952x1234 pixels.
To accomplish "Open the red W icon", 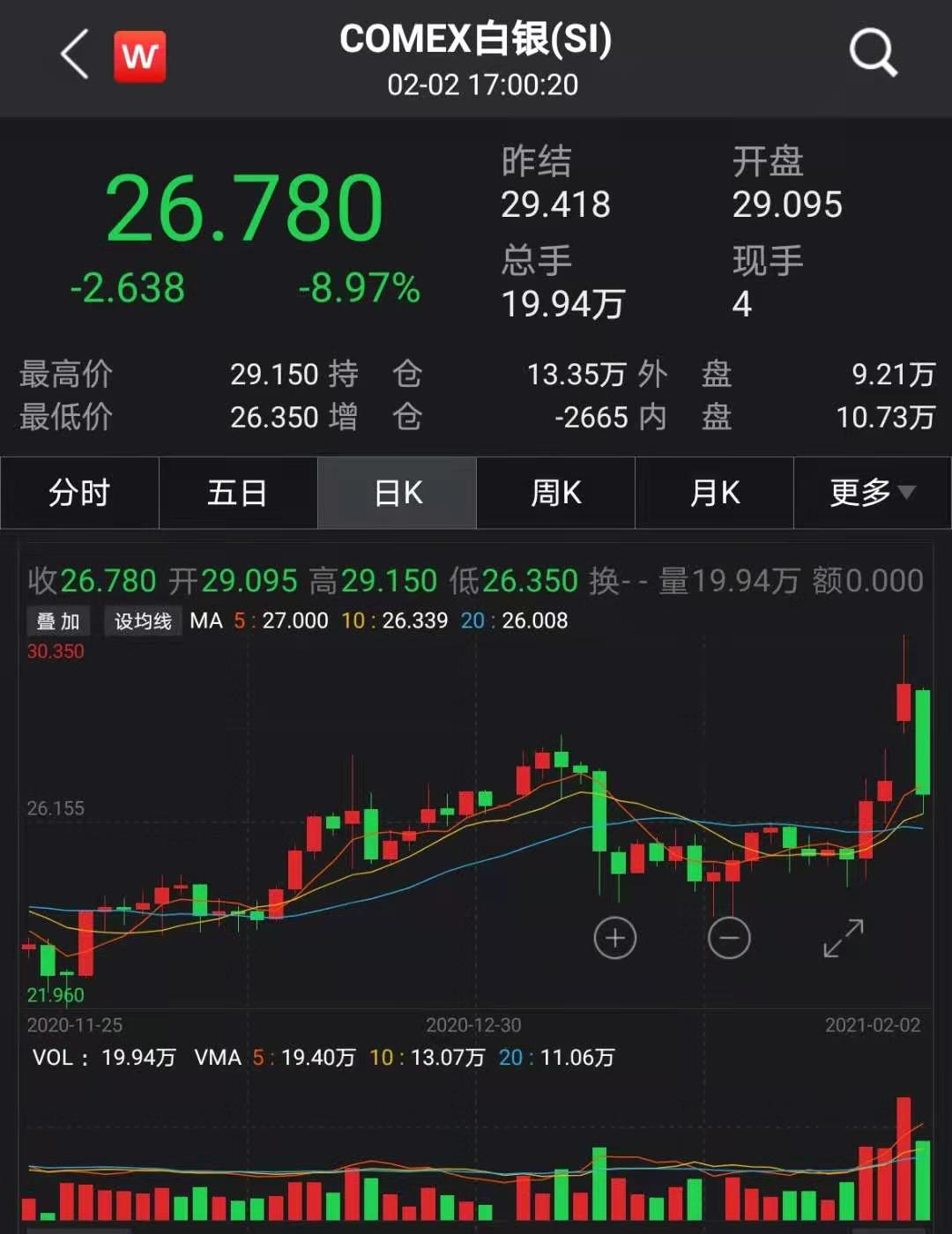I will [x=139, y=56].
